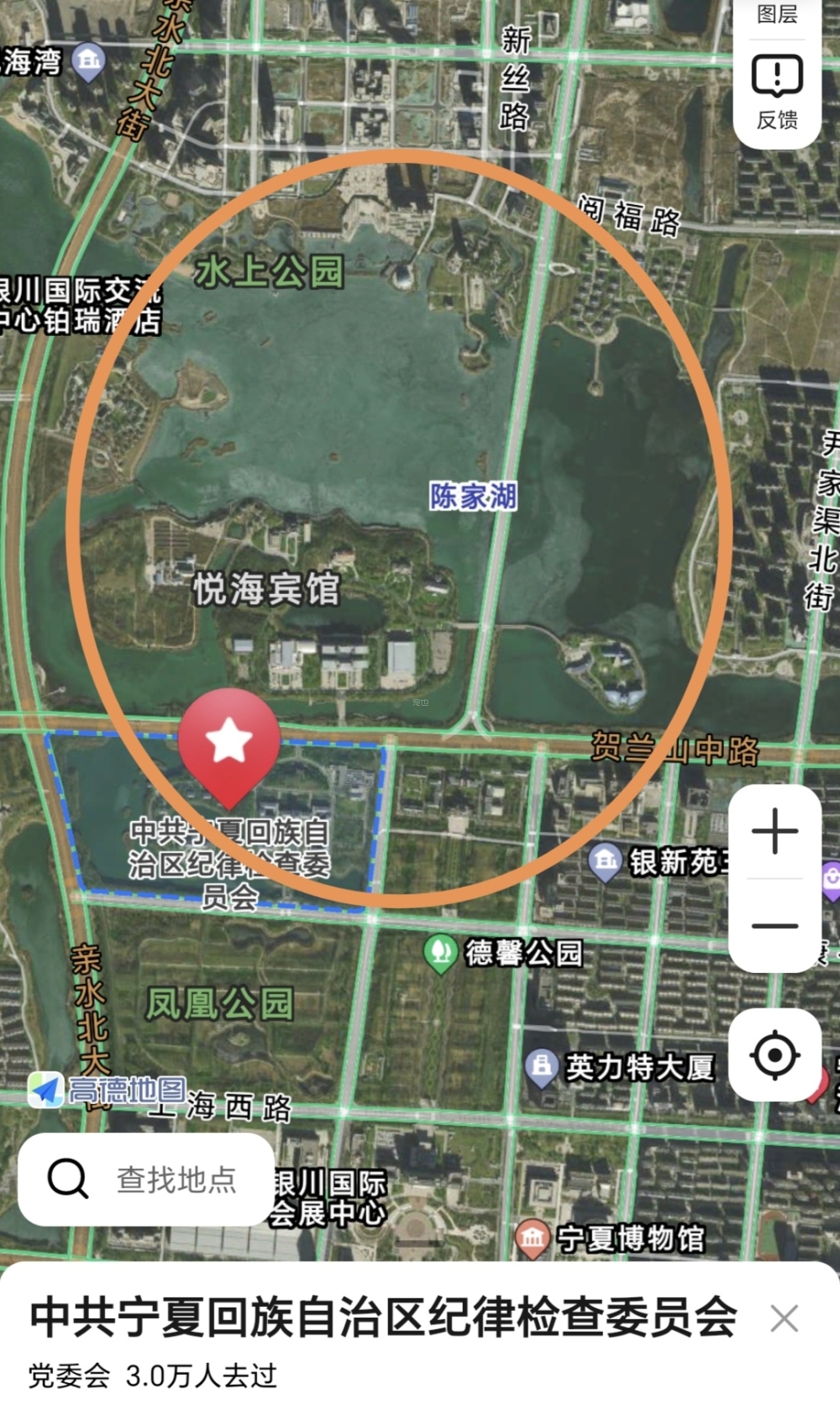This screenshot has width=840, height=1405.
Task: Zoom in with the plus button
Action: click(774, 832)
